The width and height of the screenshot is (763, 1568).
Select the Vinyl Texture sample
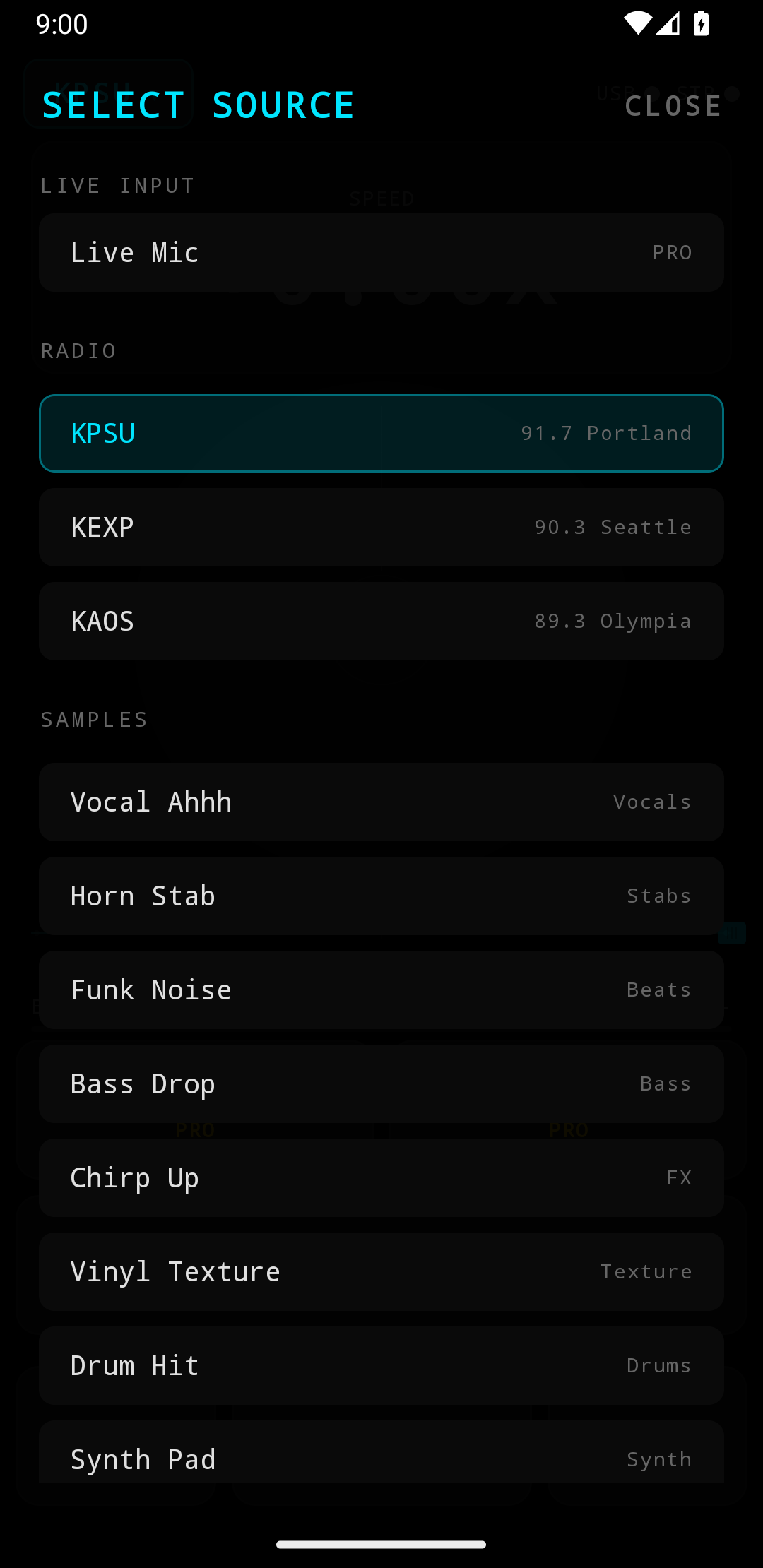coord(381,1271)
